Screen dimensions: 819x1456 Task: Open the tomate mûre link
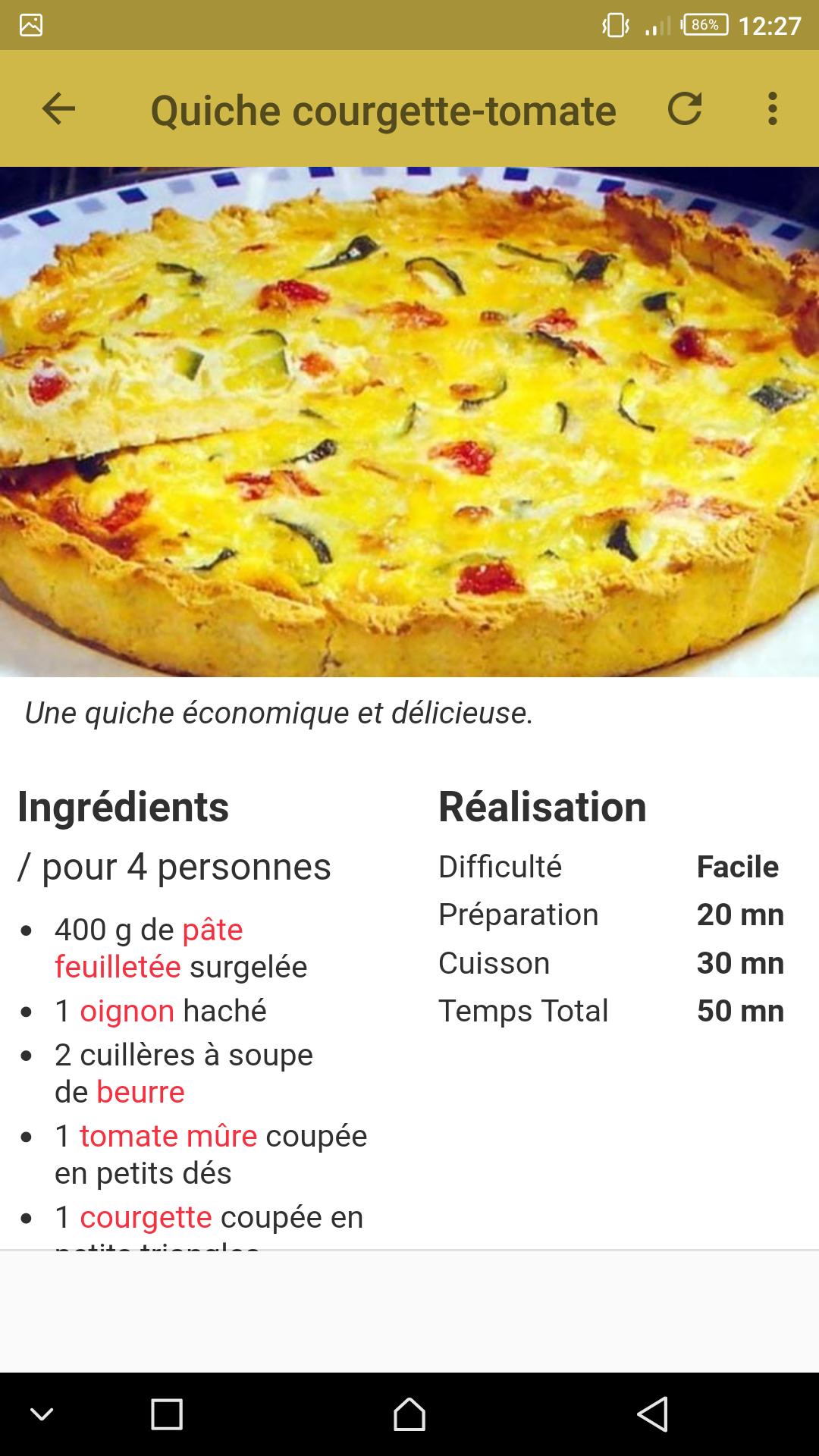(168, 1136)
